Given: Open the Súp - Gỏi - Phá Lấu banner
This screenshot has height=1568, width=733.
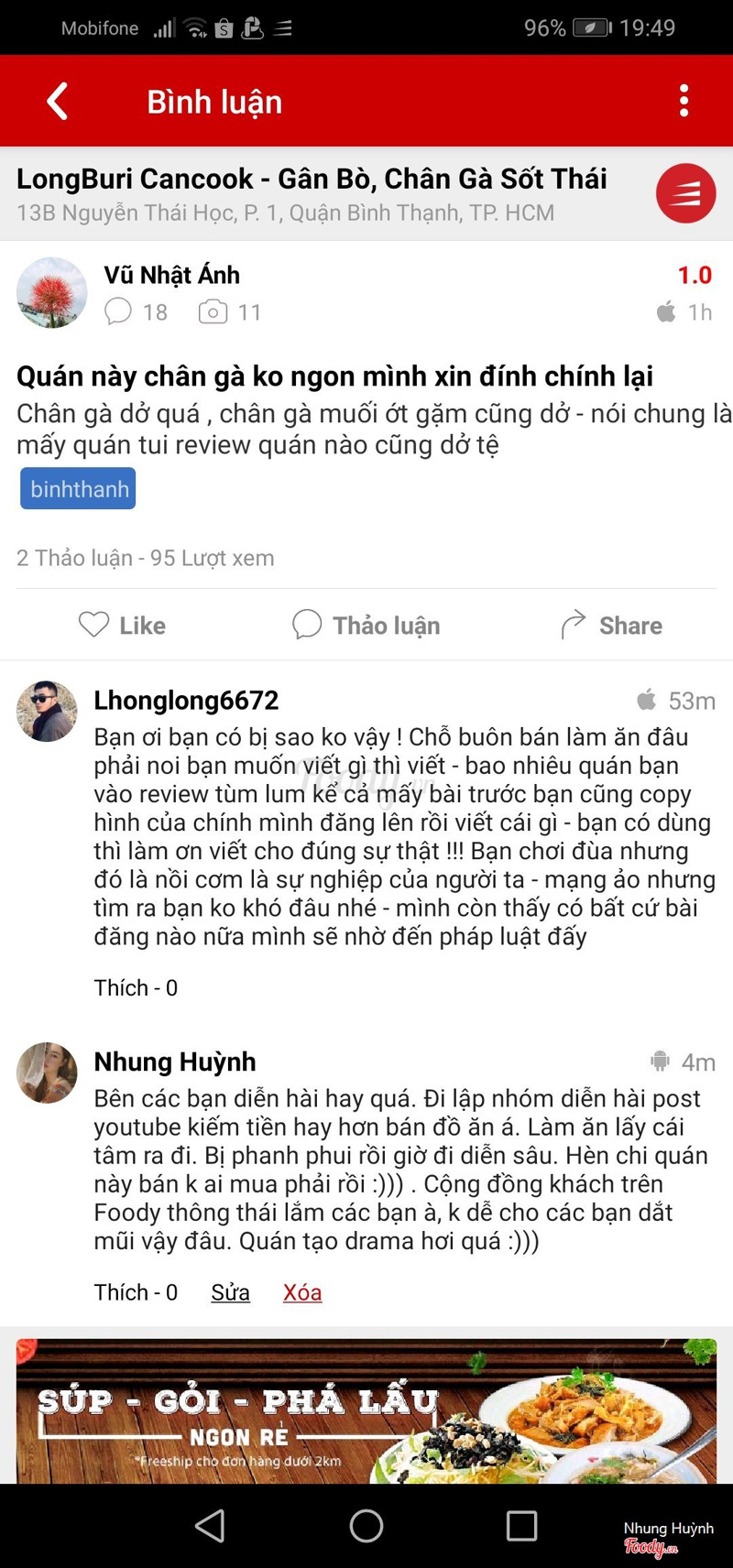Looking at the screenshot, I should [x=366, y=1410].
